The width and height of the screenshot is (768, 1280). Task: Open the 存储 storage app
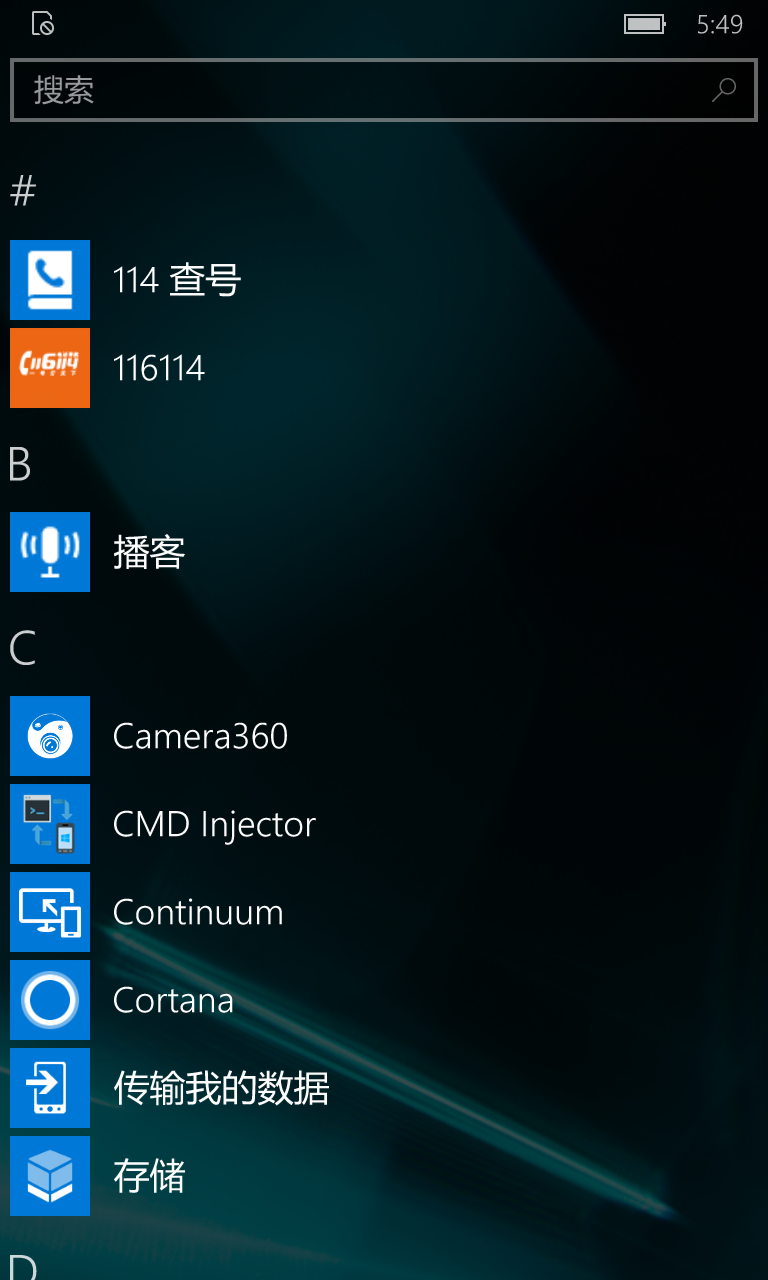click(x=384, y=1176)
